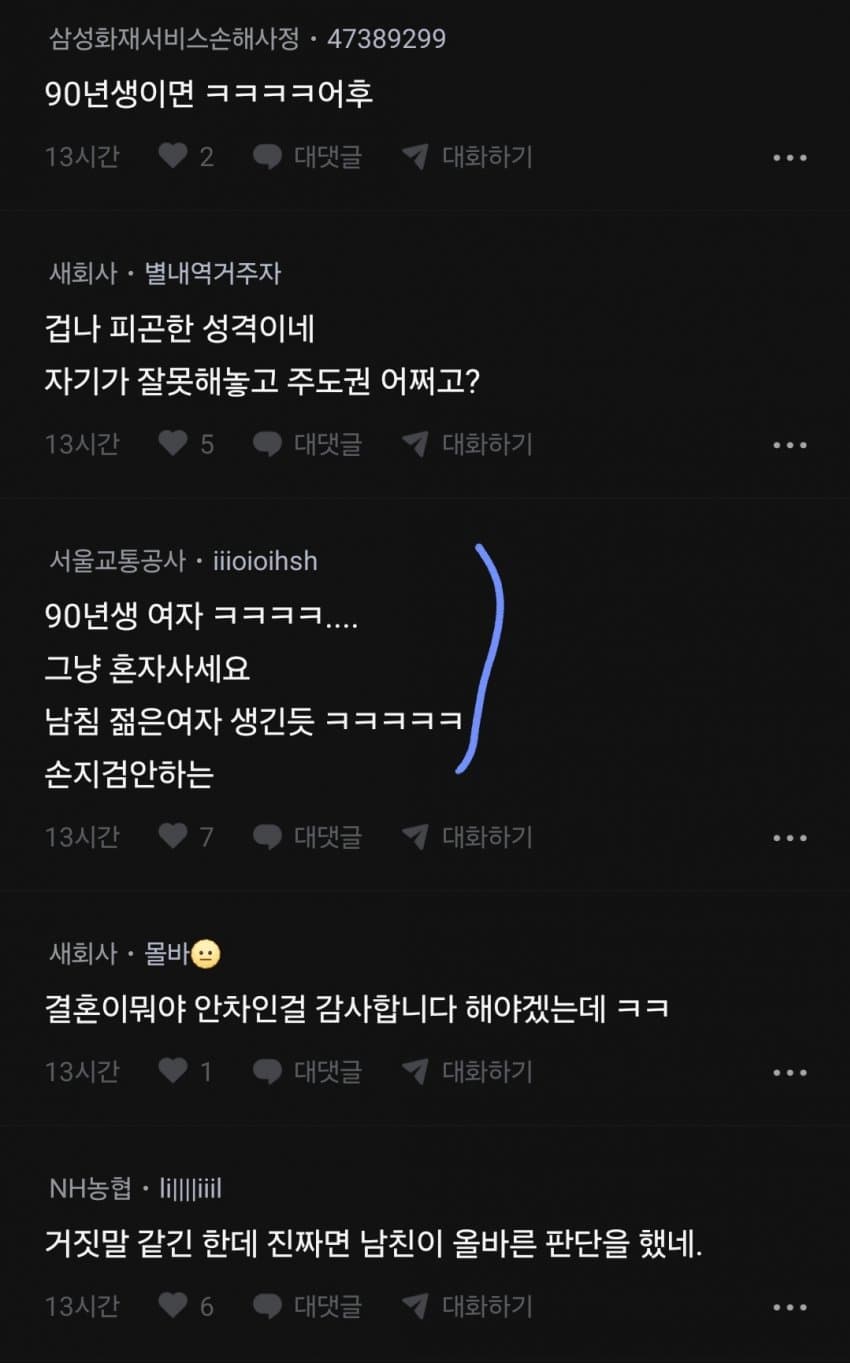
Task: Like 별내역거주자's comment
Action: 174,444
